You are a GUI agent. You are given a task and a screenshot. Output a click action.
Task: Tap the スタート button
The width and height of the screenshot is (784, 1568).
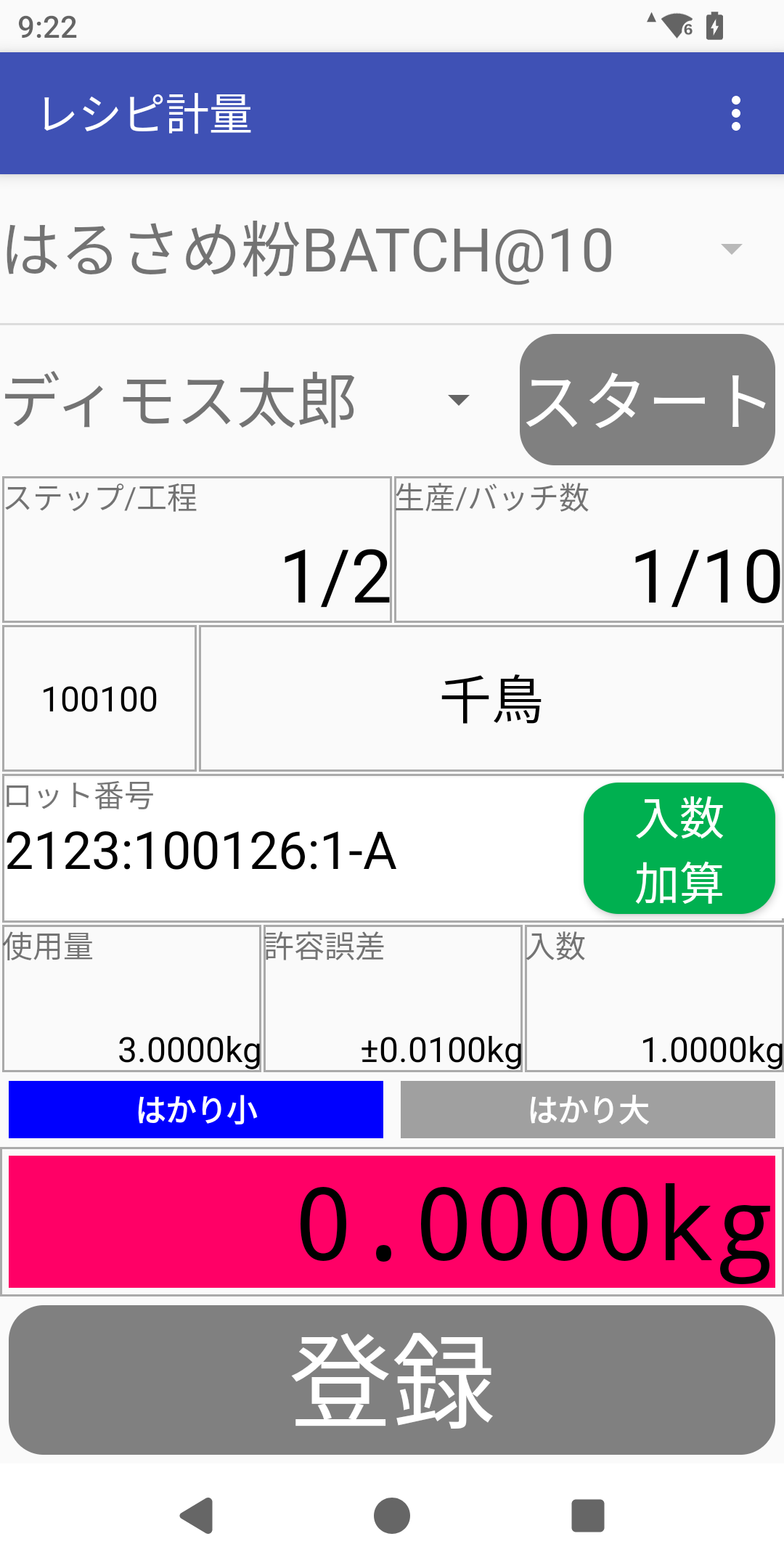pos(648,400)
